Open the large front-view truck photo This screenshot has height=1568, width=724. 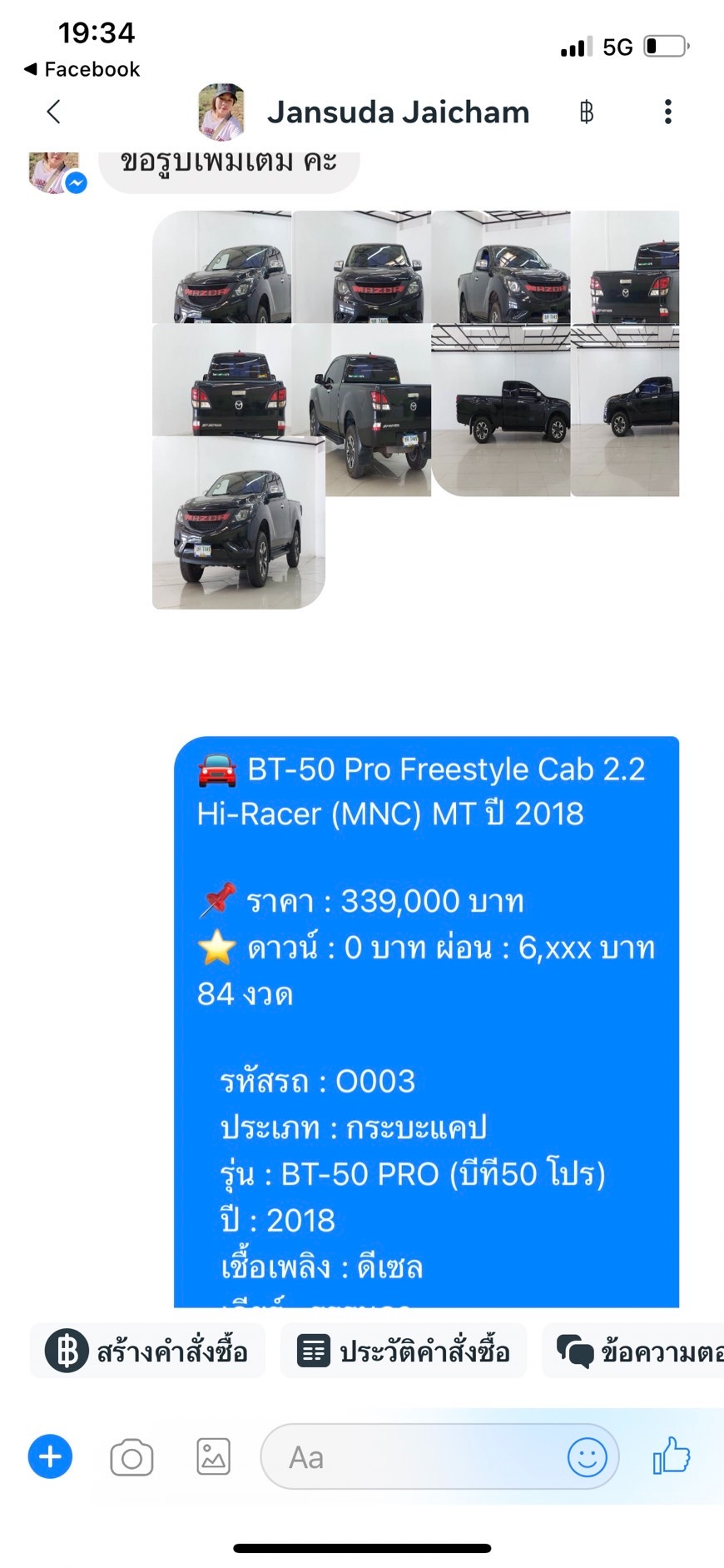pos(238,523)
